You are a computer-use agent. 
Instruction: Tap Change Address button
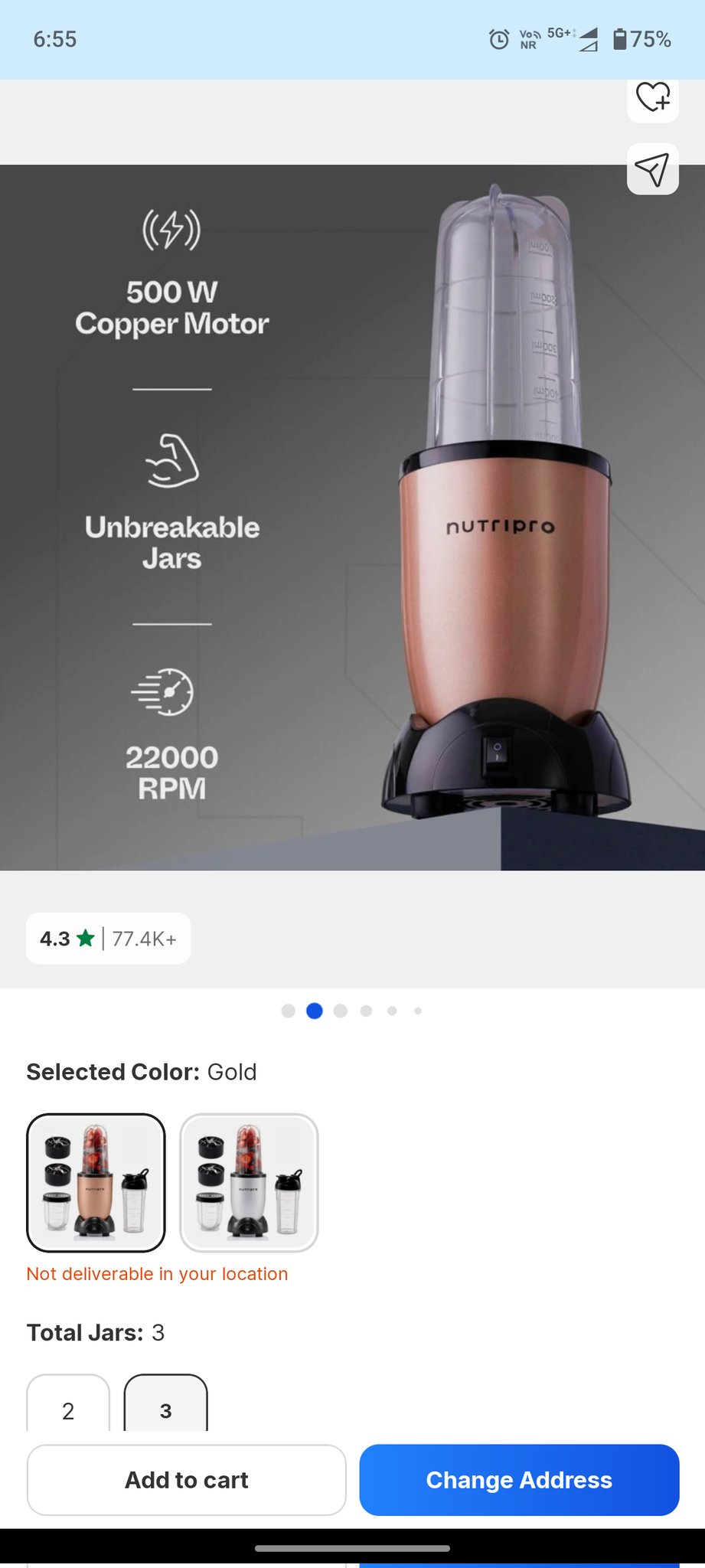click(519, 1479)
